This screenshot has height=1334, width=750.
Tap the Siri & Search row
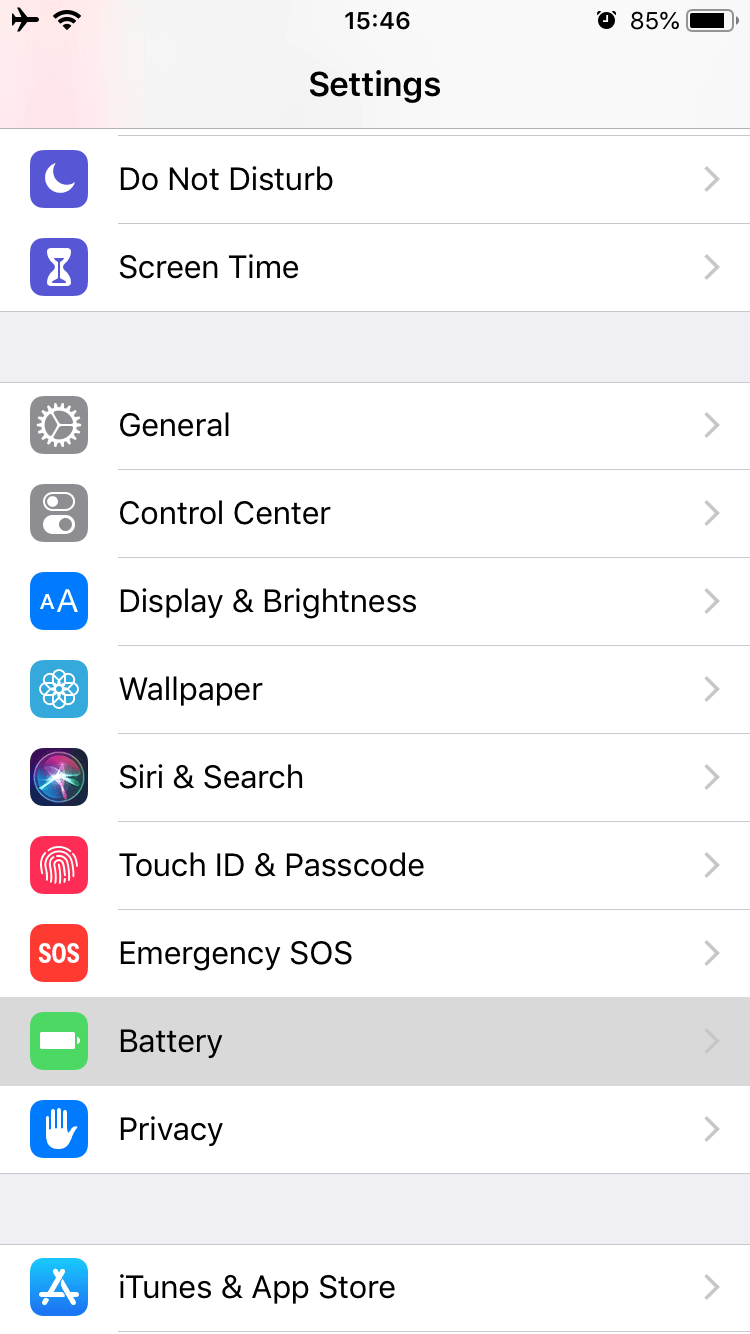[x=375, y=778]
